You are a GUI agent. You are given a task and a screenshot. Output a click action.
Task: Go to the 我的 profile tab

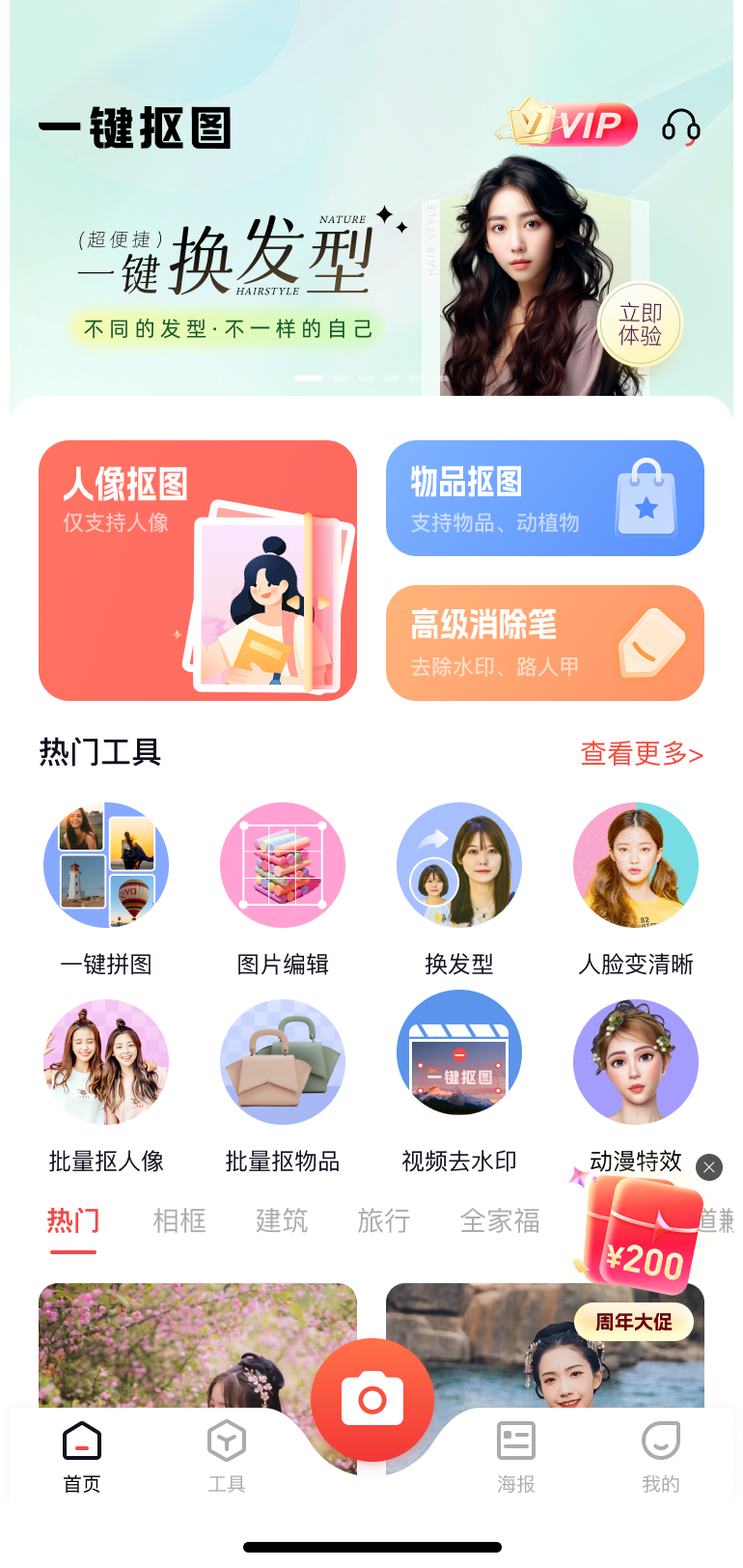pyautogui.click(x=661, y=1457)
